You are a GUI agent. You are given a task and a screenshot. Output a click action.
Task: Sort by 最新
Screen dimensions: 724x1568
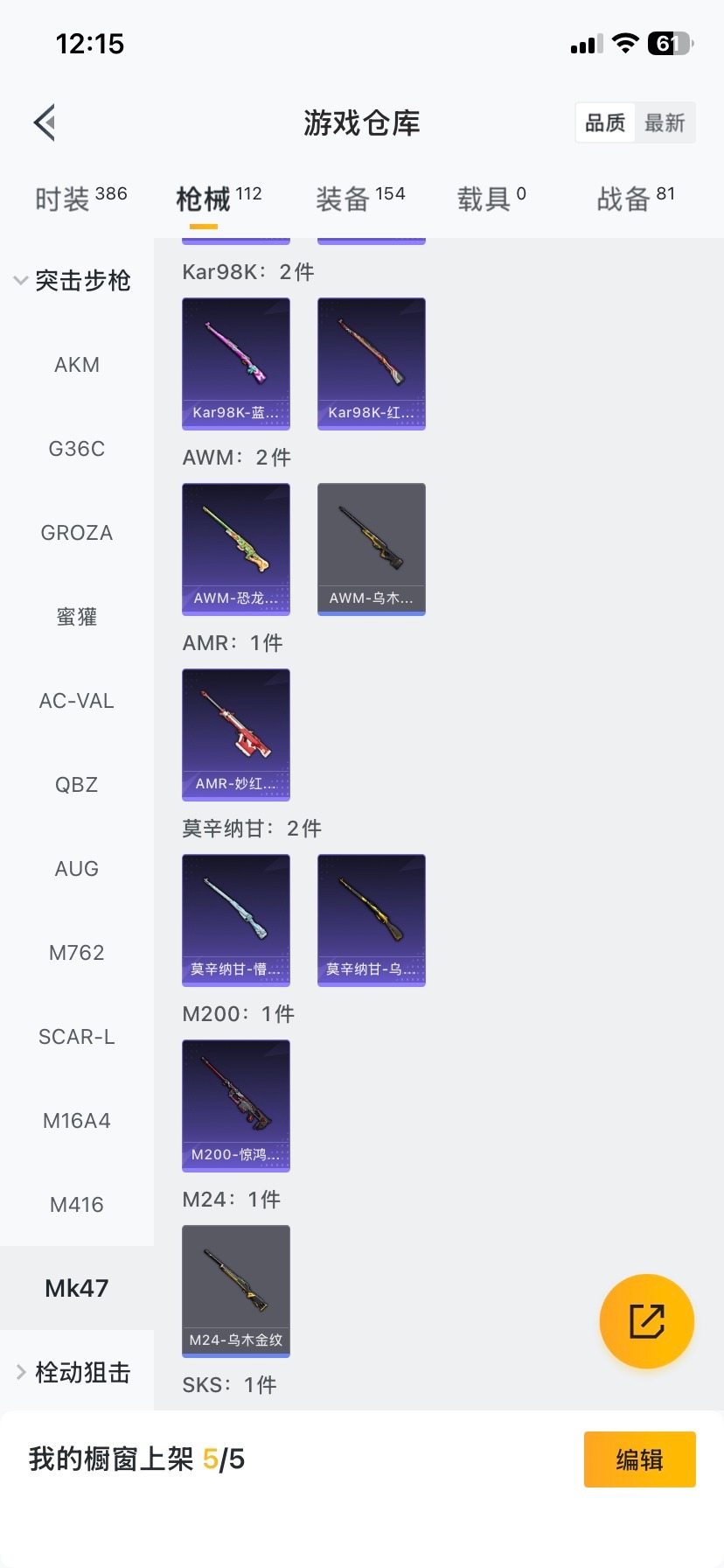point(665,122)
